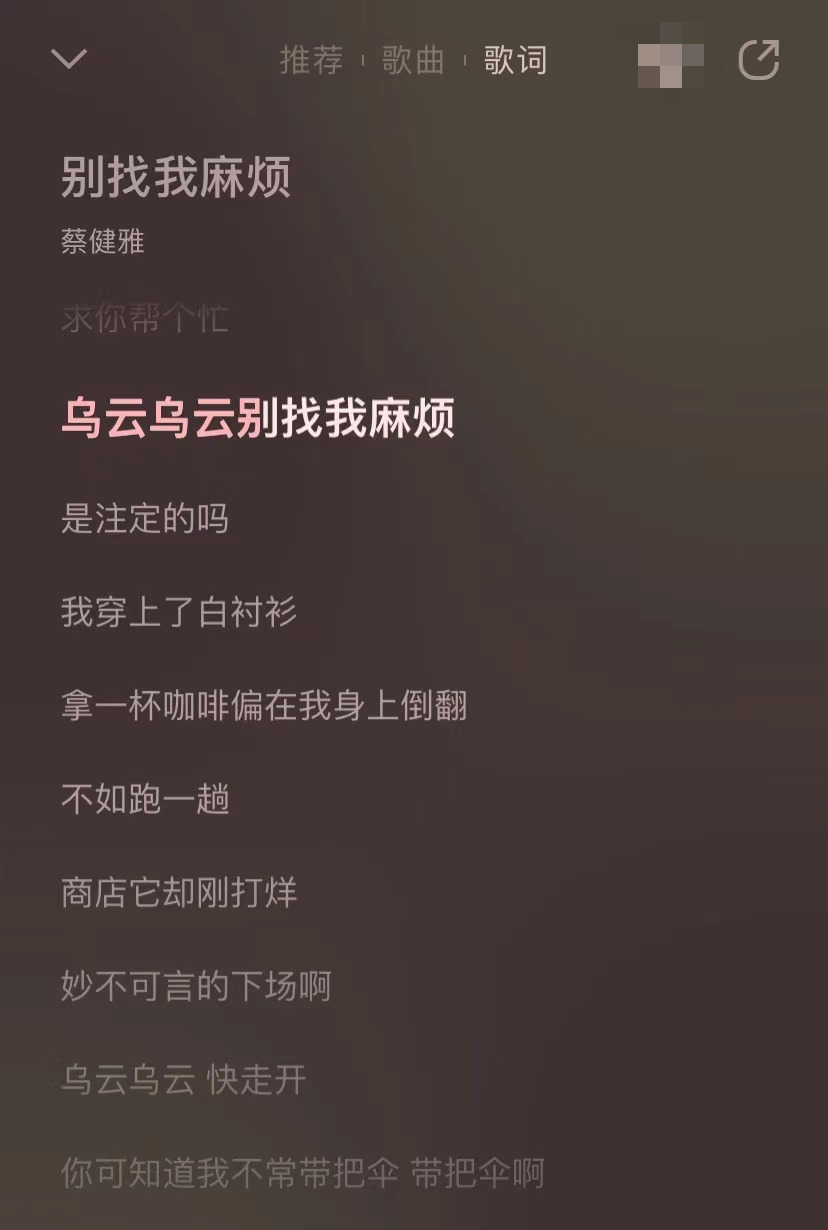Jump to lyric line 是注定的吗

coord(145,519)
